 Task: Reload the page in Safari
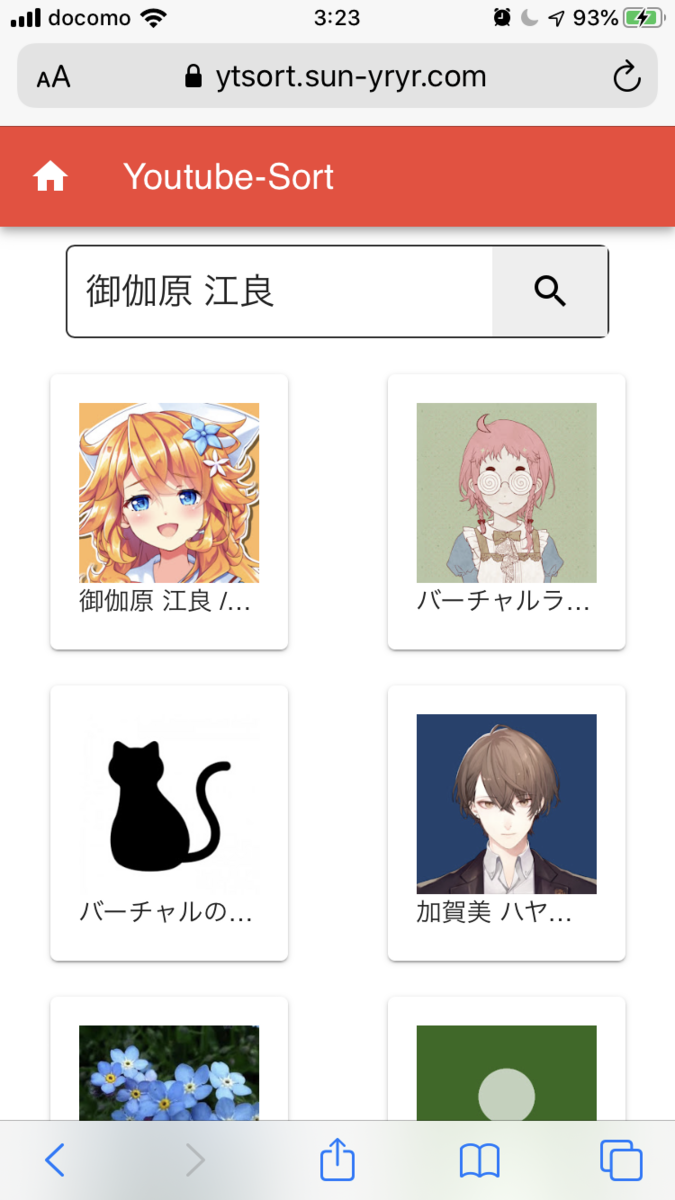click(627, 77)
